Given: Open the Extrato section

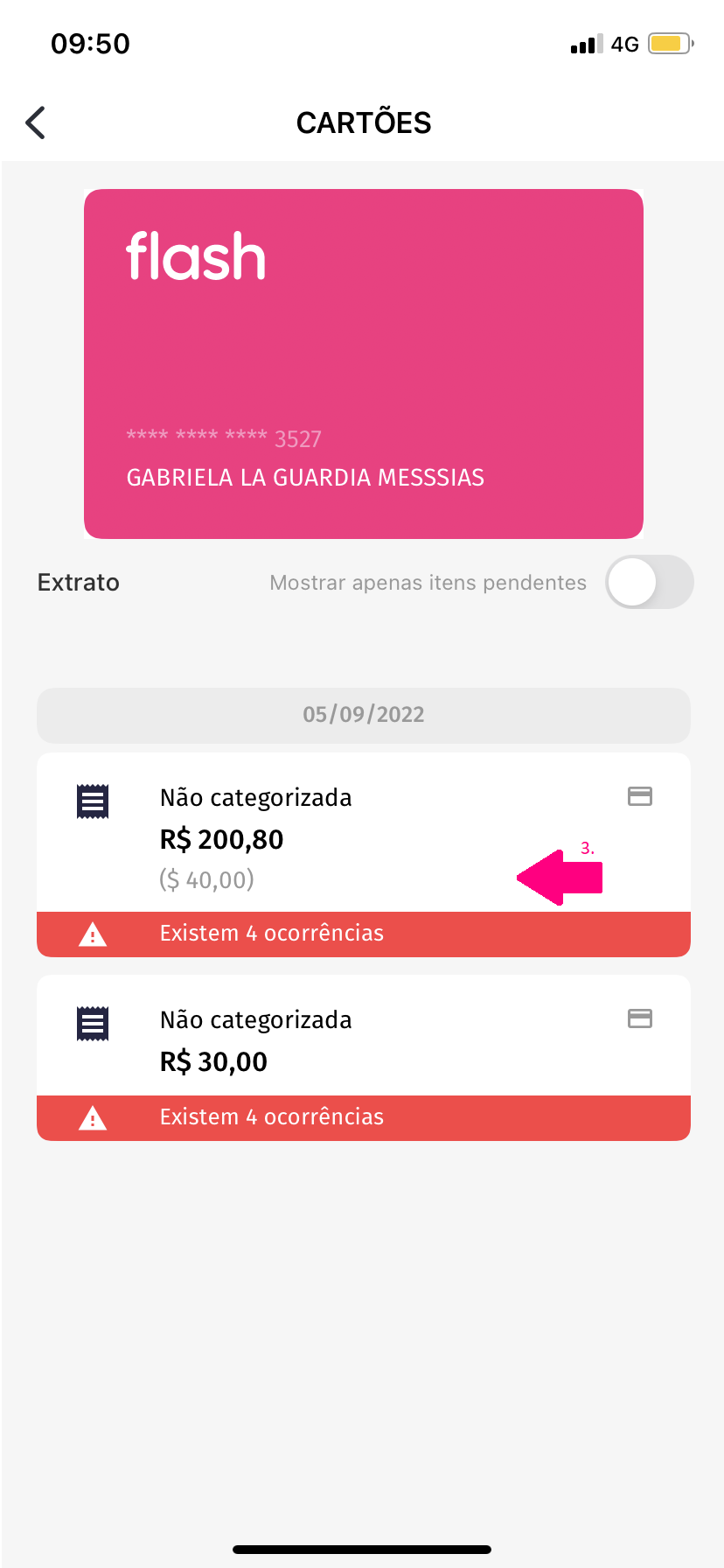Looking at the screenshot, I should click(78, 582).
